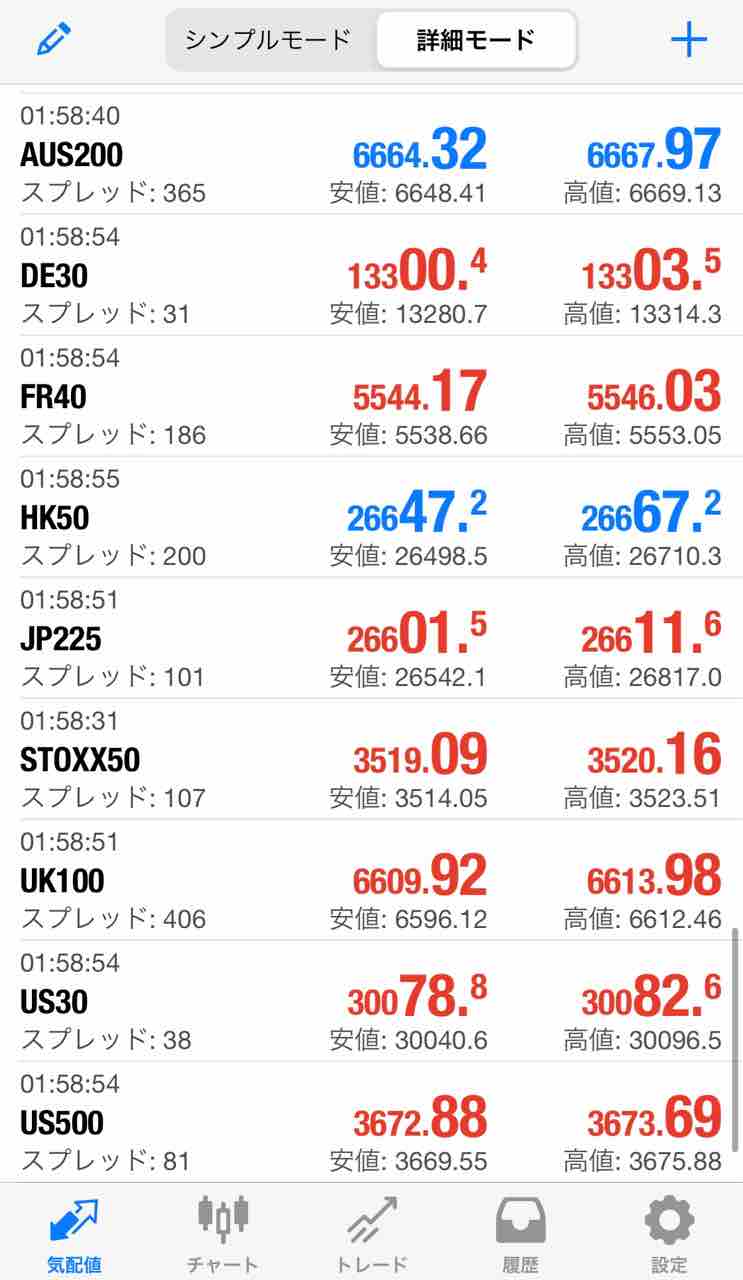View the 履歴 history tab
Image resolution: width=743 pixels, height=1280 pixels.
coord(520,1233)
